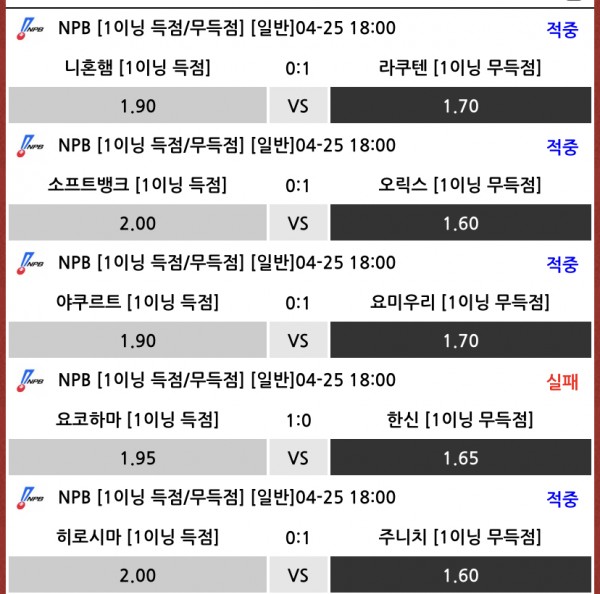The height and width of the screenshot is (594, 600).
Task: Pick 야쿠르트 1이닝 득점 odds 1.90
Action: [x=137, y=340]
